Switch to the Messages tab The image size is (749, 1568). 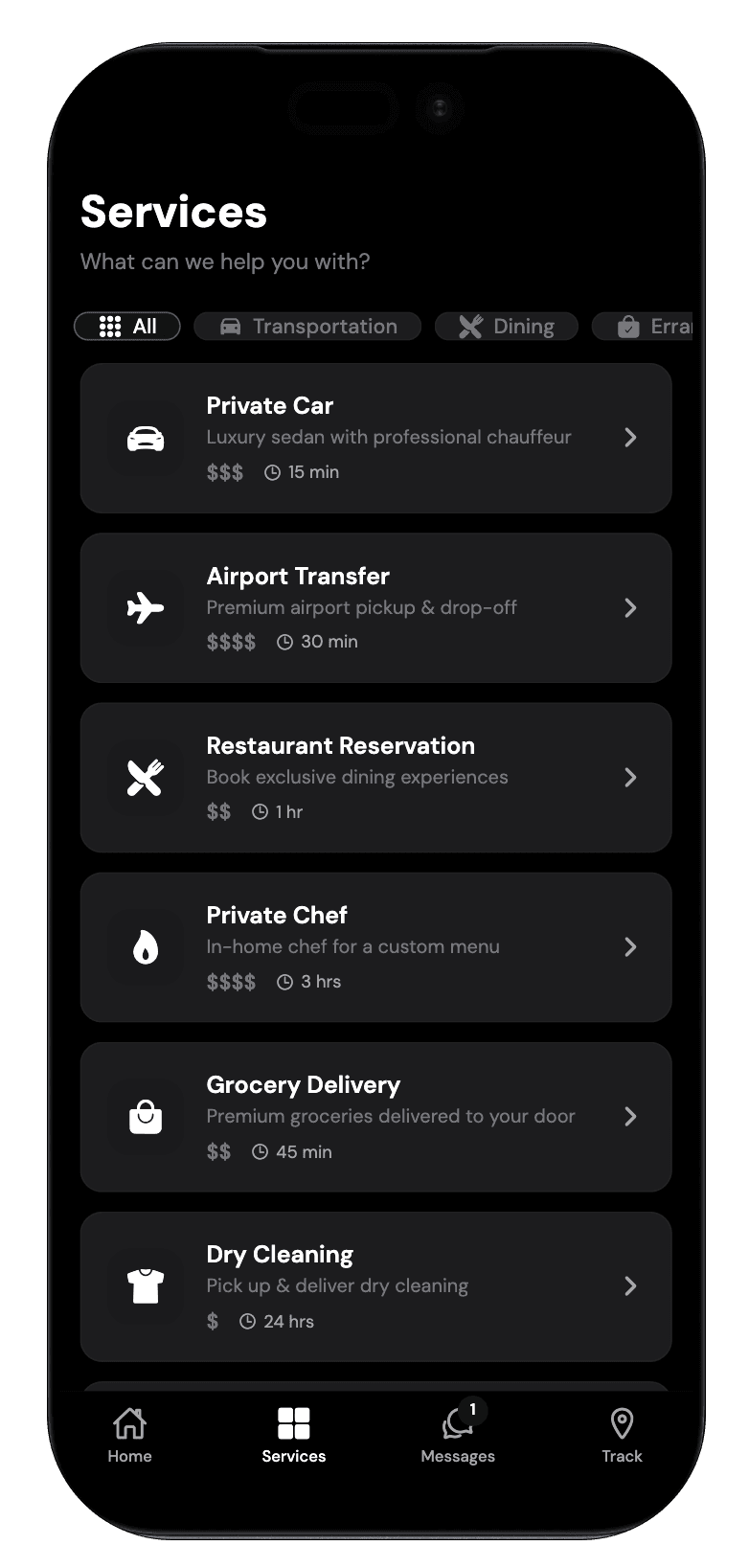pyautogui.click(x=458, y=1435)
